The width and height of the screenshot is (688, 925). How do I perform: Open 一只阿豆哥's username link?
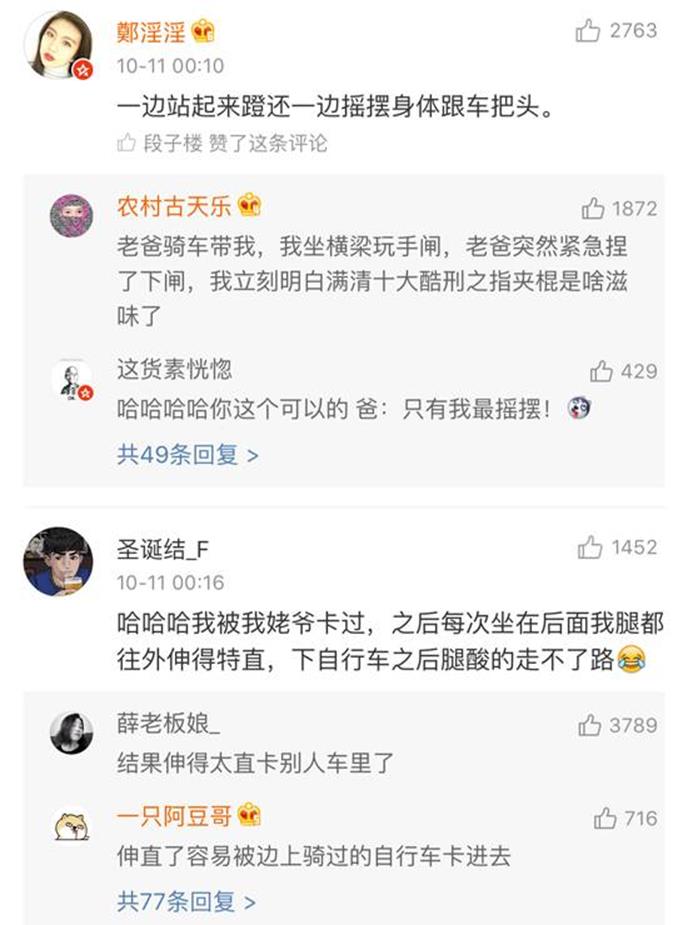pos(175,816)
